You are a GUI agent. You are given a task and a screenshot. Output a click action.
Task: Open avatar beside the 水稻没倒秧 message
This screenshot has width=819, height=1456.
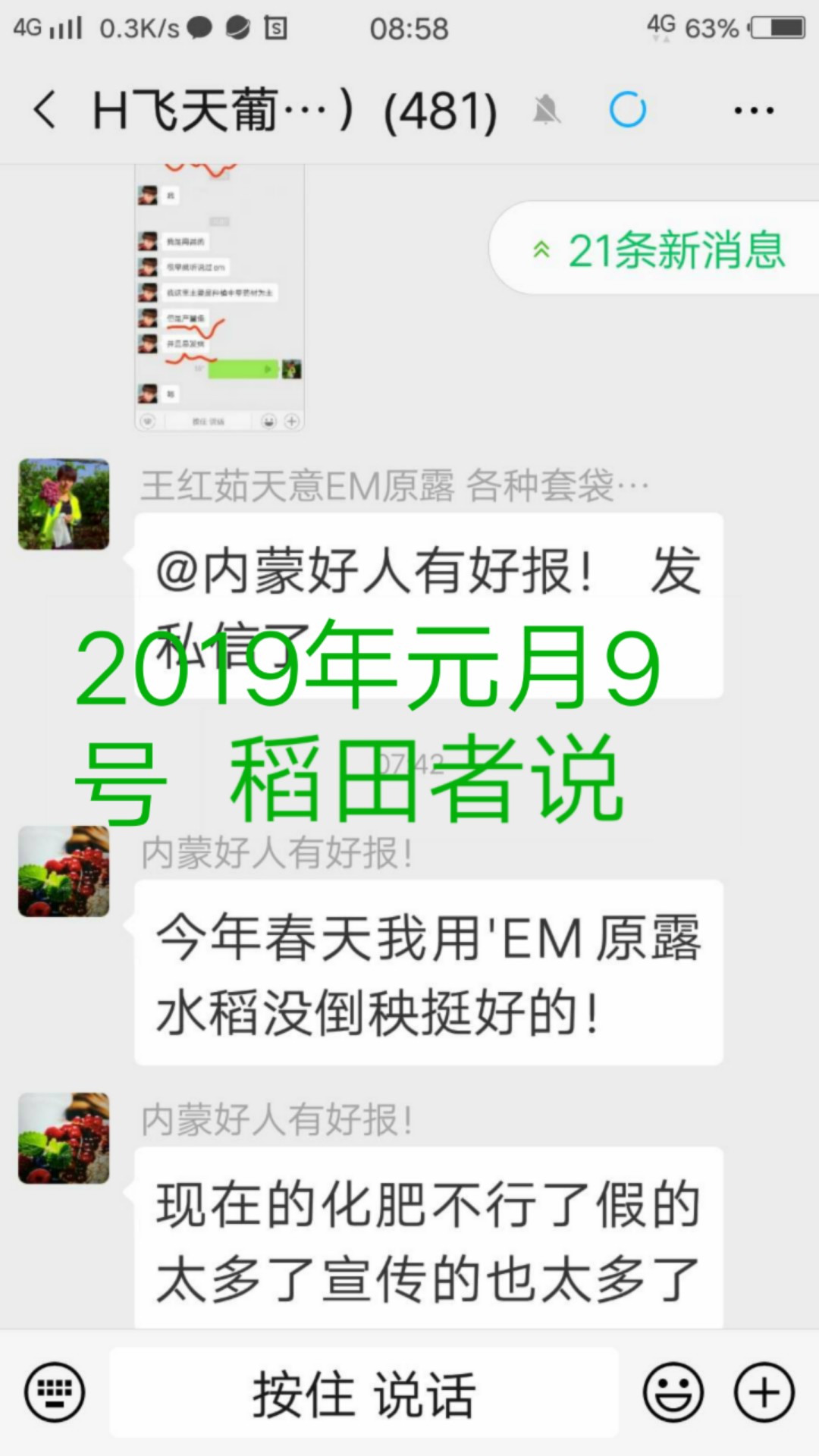coord(64,871)
